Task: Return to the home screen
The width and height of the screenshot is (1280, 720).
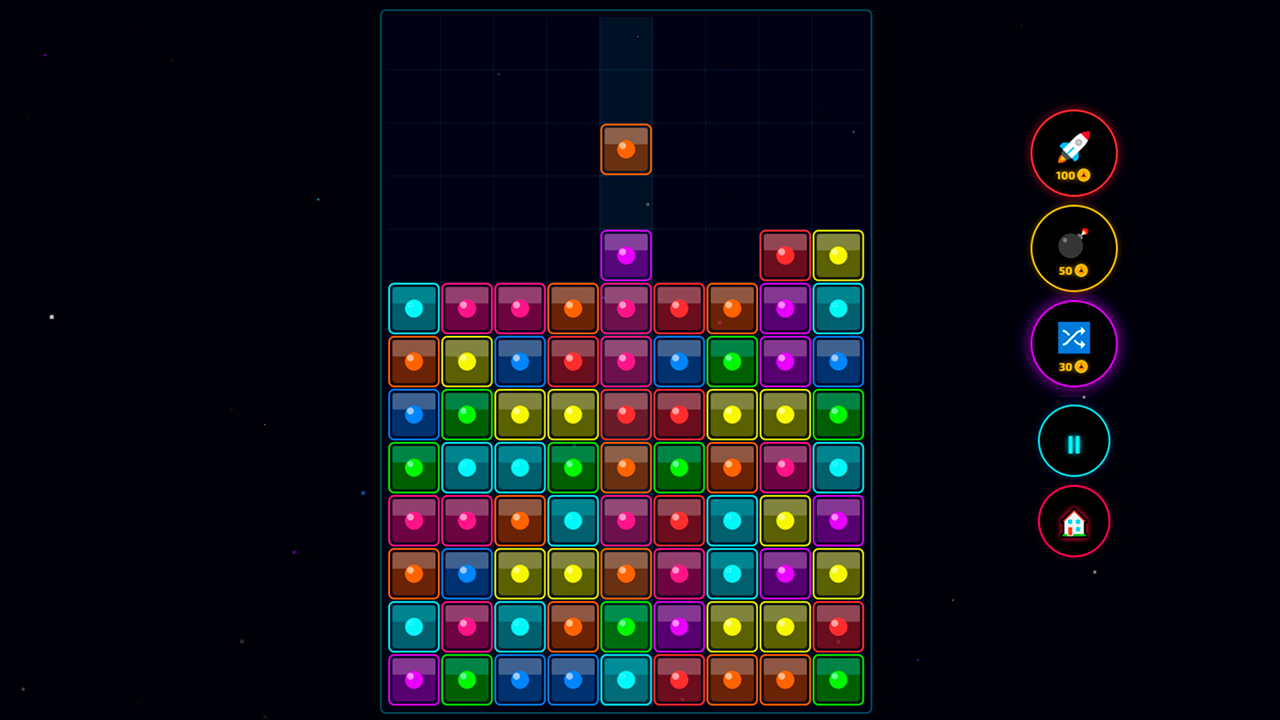Action: tap(1073, 521)
